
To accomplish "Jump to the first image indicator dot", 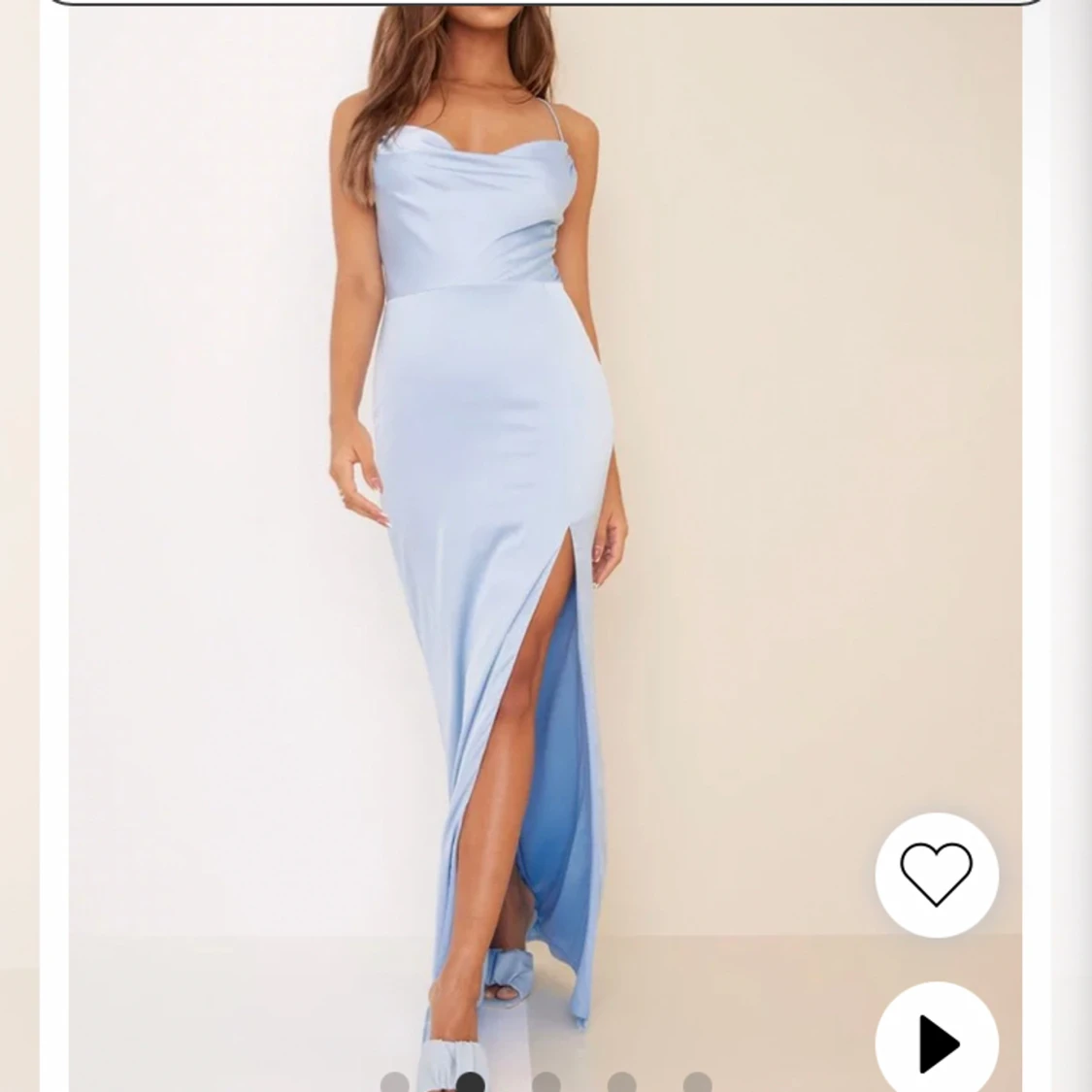I will point(394,1083).
